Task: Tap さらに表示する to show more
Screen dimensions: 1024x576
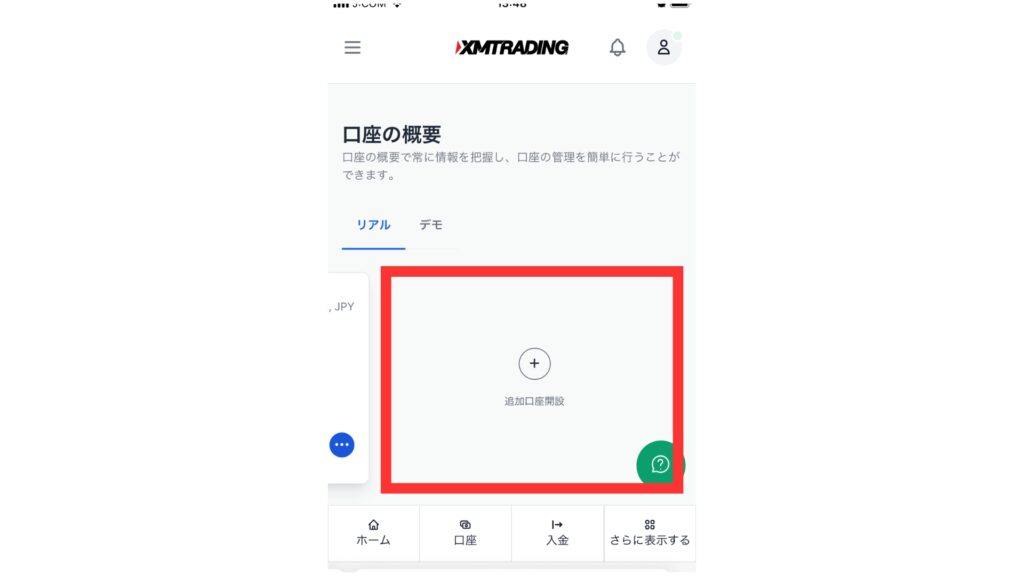Action: click(650, 532)
